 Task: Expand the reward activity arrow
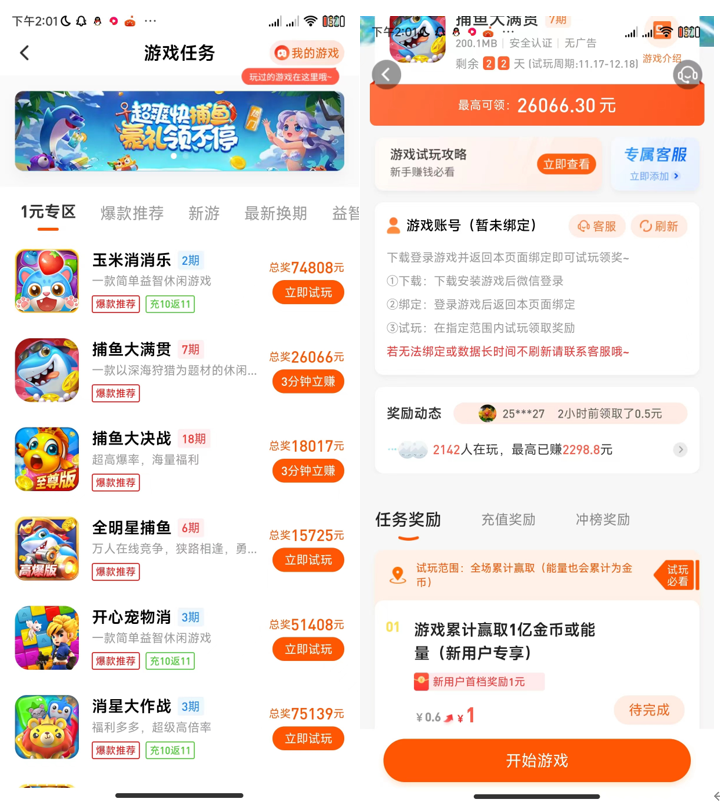point(680,450)
